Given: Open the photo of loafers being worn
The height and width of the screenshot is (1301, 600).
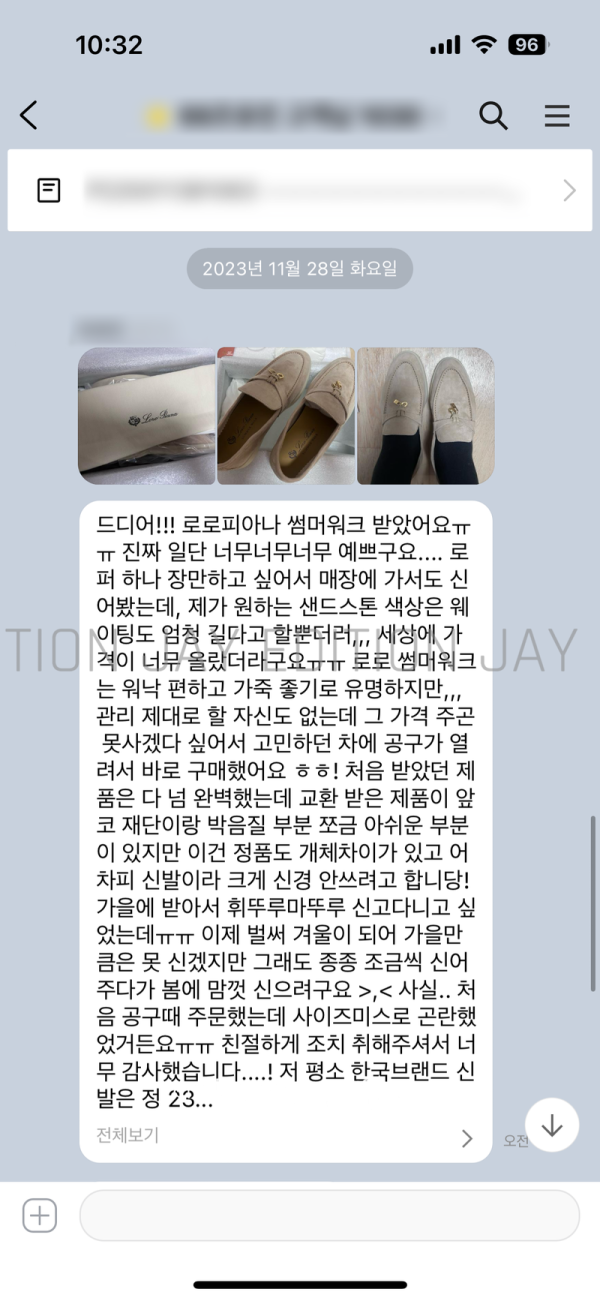Looking at the screenshot, I should click(x=425, y=415).
